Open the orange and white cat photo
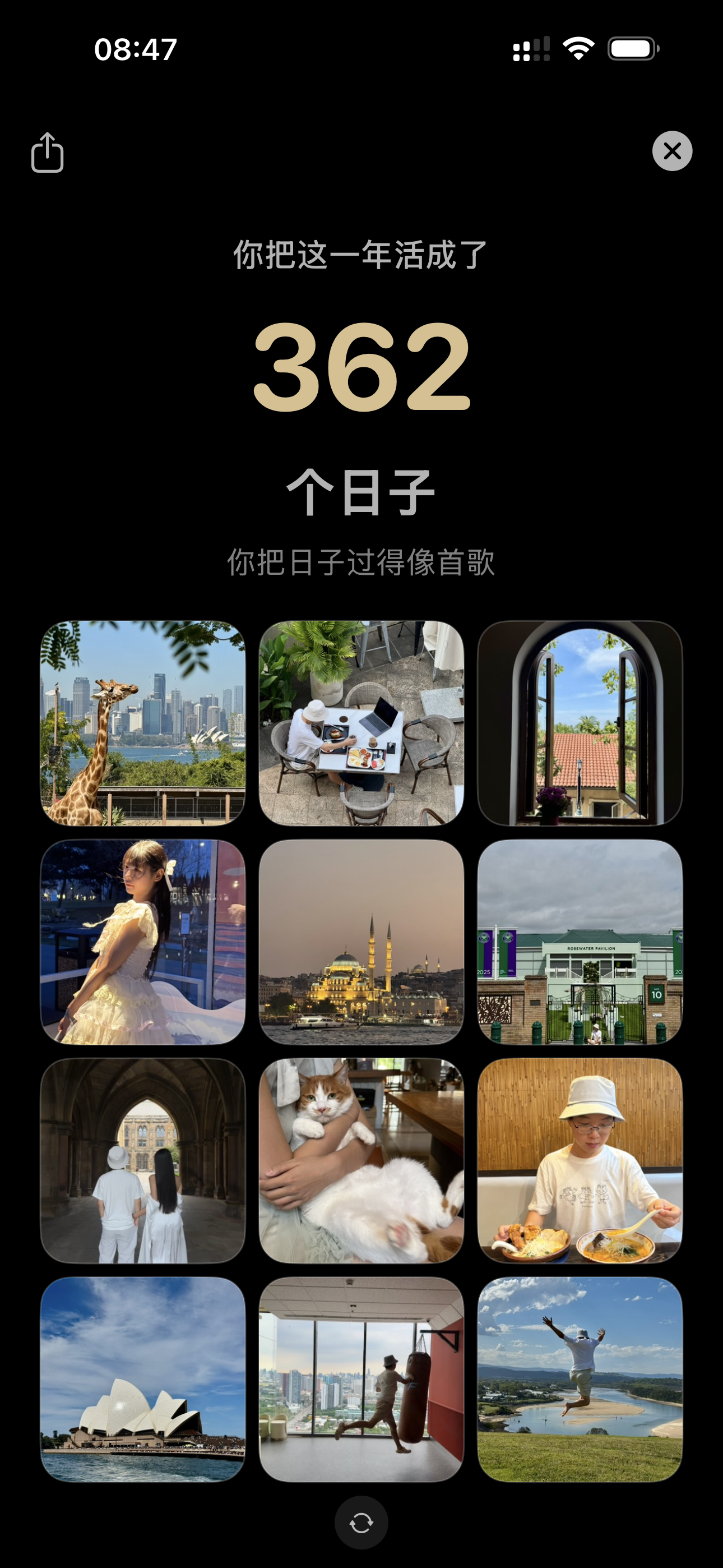This screenshot has height=1568, width=723. 361,1160
